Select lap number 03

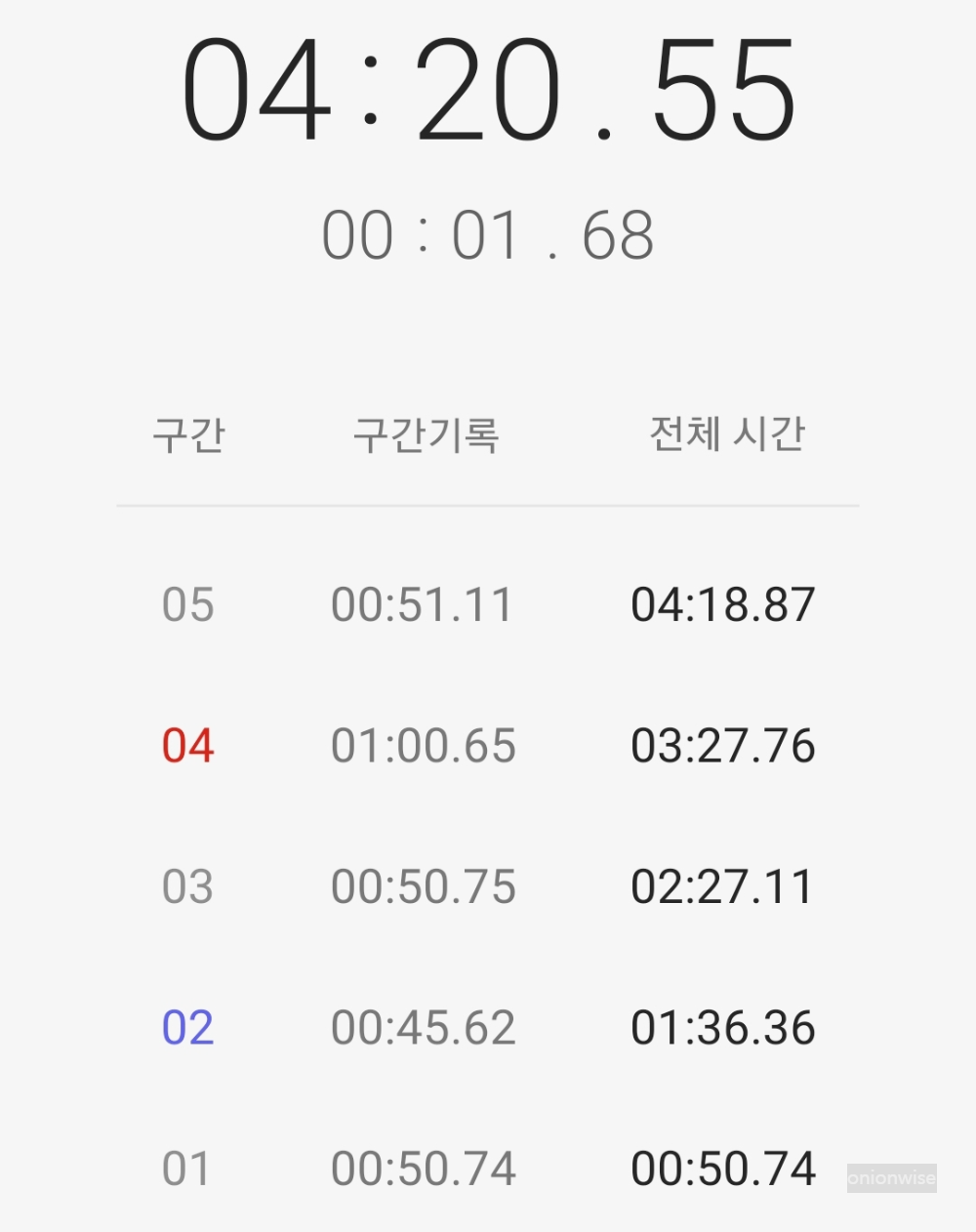[187, 886]
